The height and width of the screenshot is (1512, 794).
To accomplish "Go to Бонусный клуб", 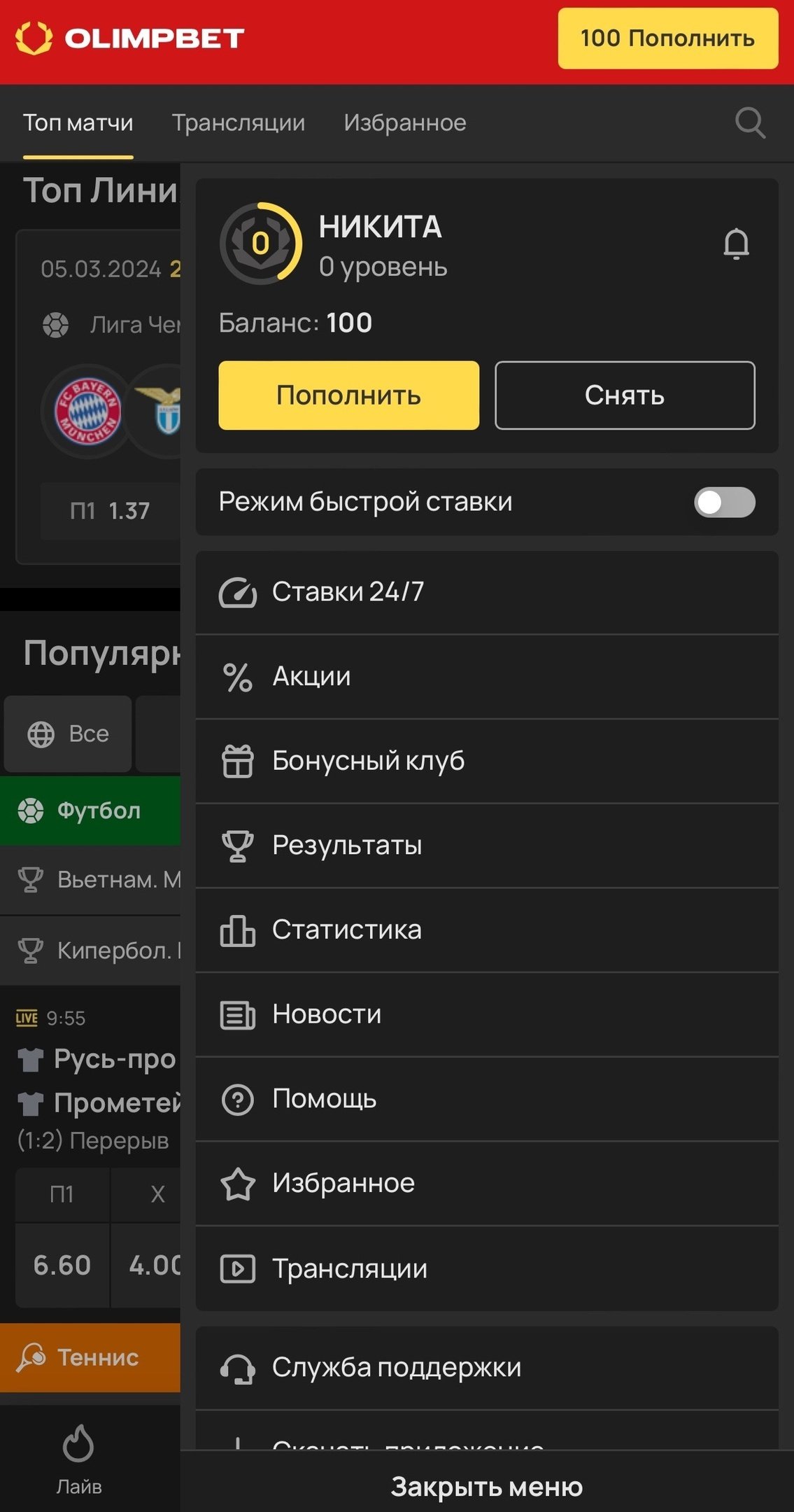I will coord(486,762).
